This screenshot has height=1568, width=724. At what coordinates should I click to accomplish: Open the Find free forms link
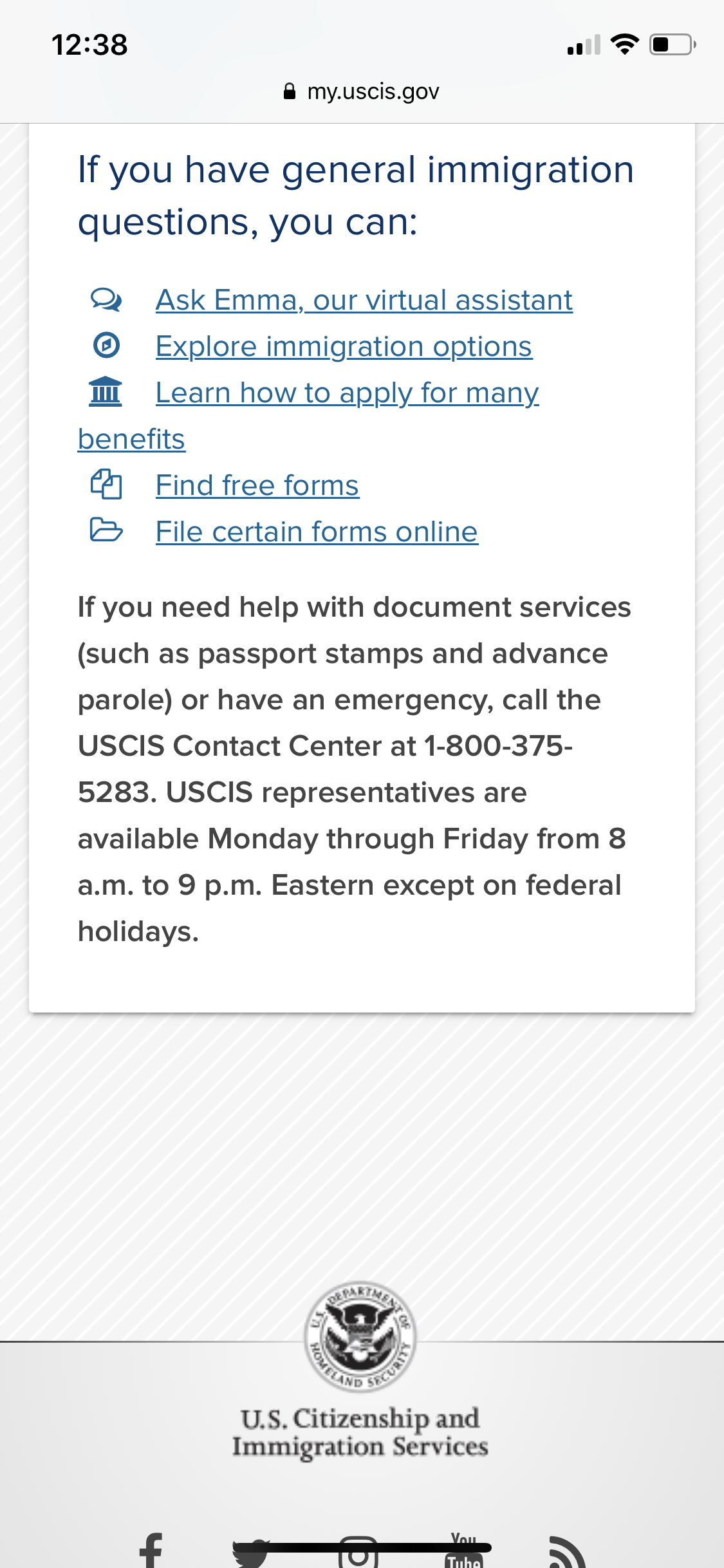click(x=257, y=485)
